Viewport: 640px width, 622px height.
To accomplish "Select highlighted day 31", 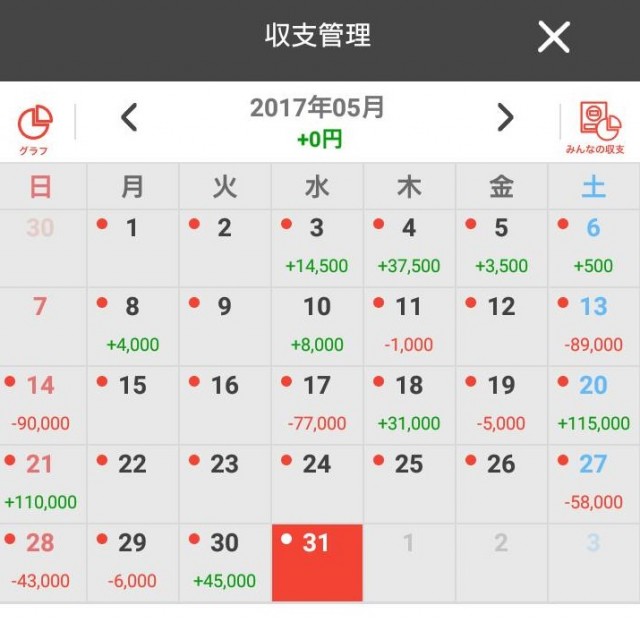I will 317,562.
